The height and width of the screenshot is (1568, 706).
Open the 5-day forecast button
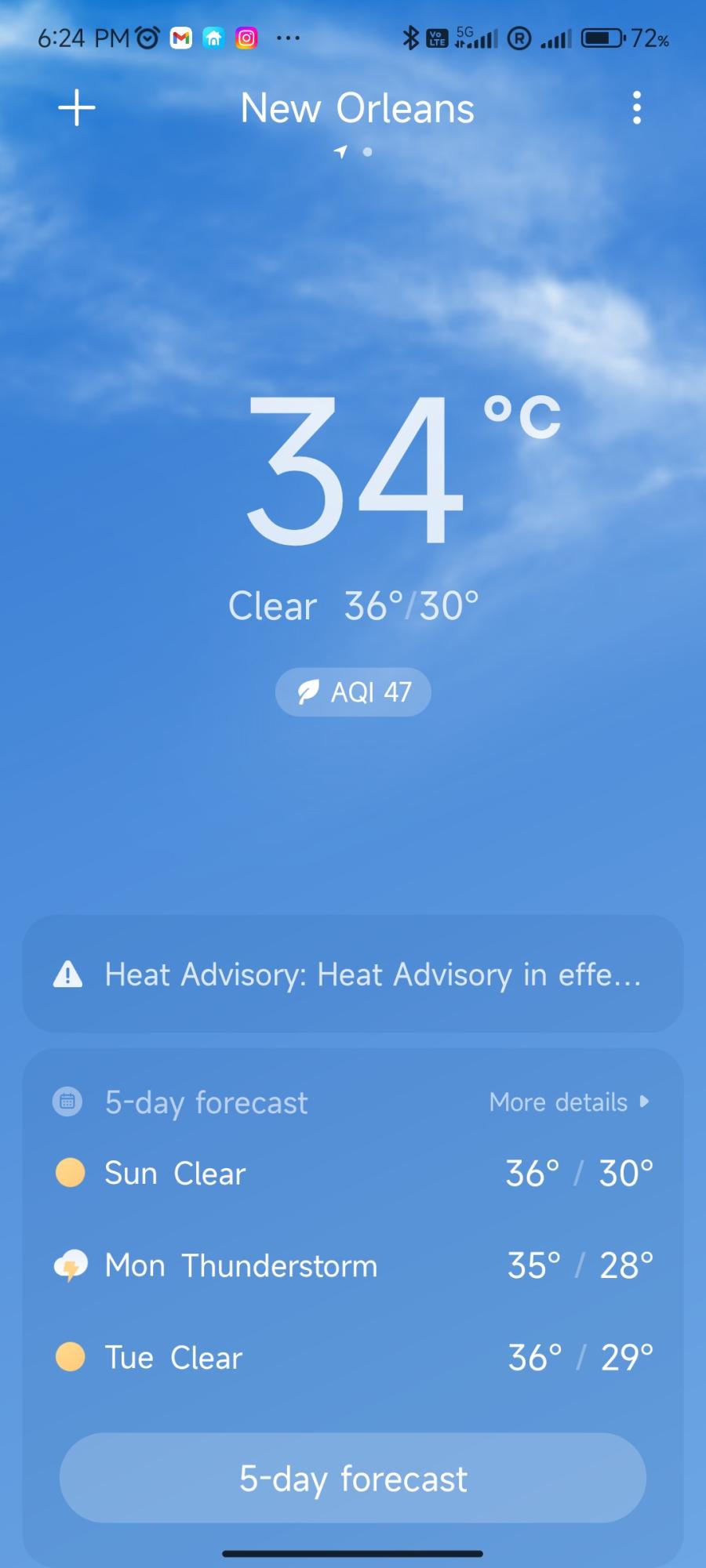point(353,1479)
